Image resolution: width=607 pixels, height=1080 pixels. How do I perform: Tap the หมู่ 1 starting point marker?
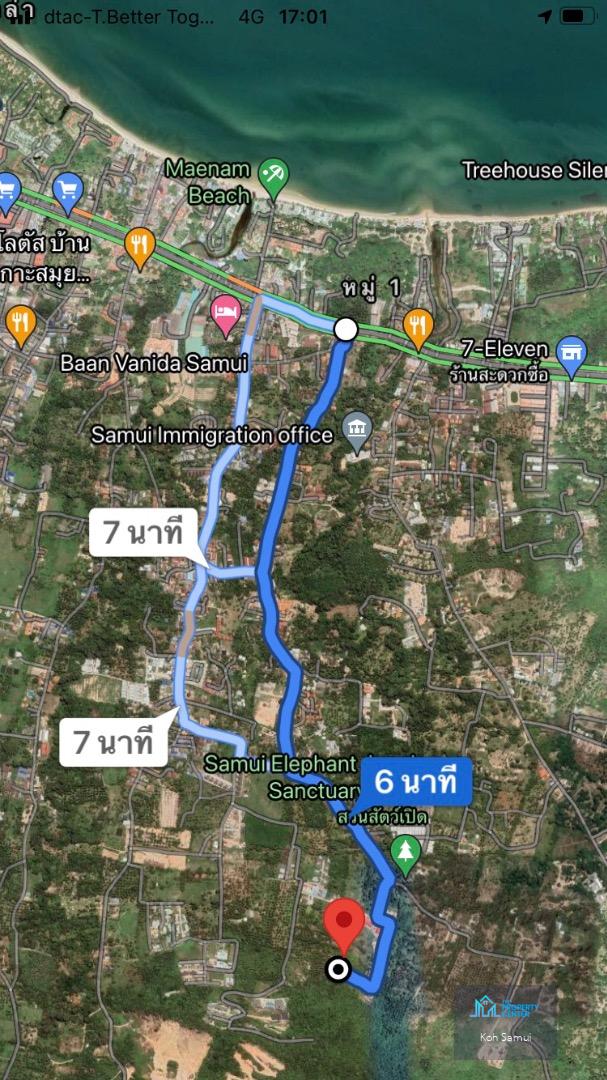pyautogui.click(x=346, y=329)
